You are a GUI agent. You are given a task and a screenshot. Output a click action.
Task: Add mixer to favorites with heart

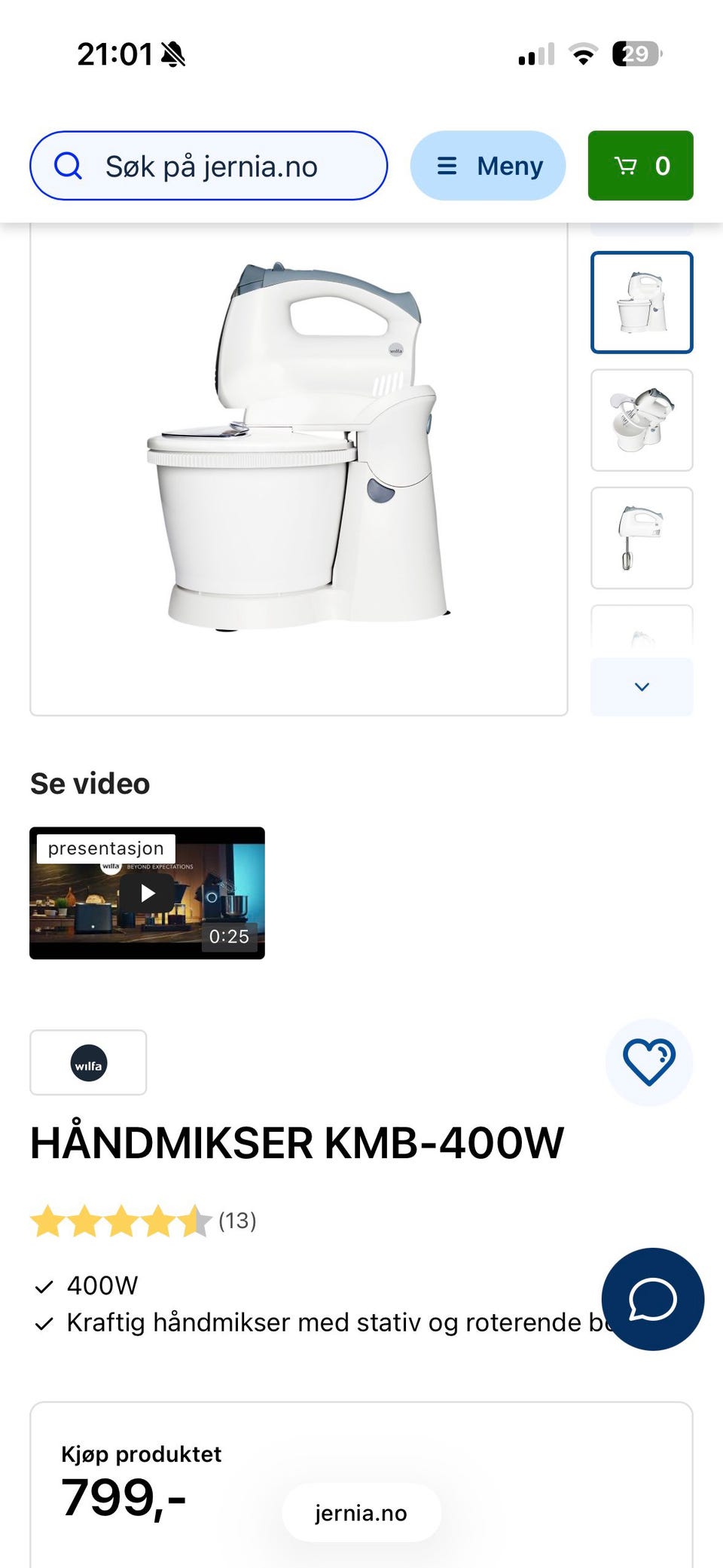(648, 1062)
